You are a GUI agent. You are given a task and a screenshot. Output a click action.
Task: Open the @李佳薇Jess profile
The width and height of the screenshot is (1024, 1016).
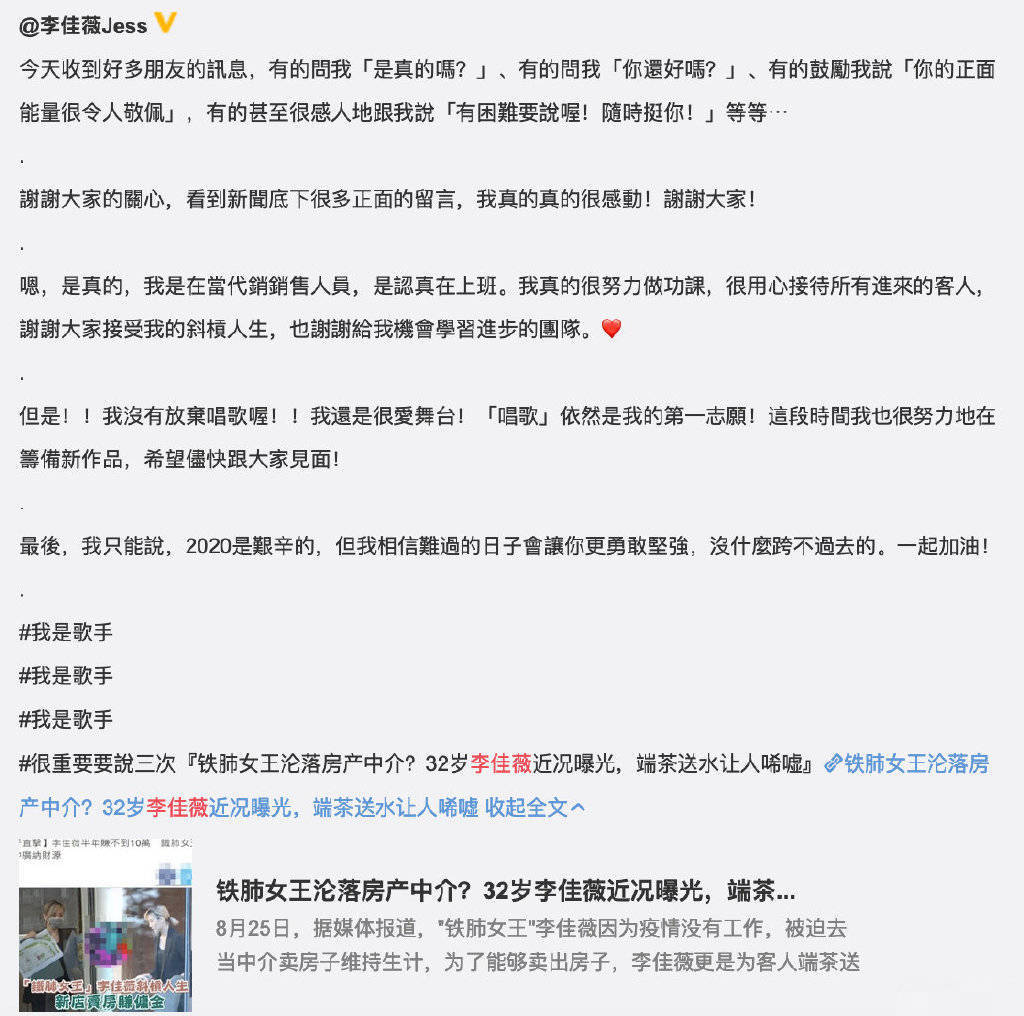pos(83,25)
